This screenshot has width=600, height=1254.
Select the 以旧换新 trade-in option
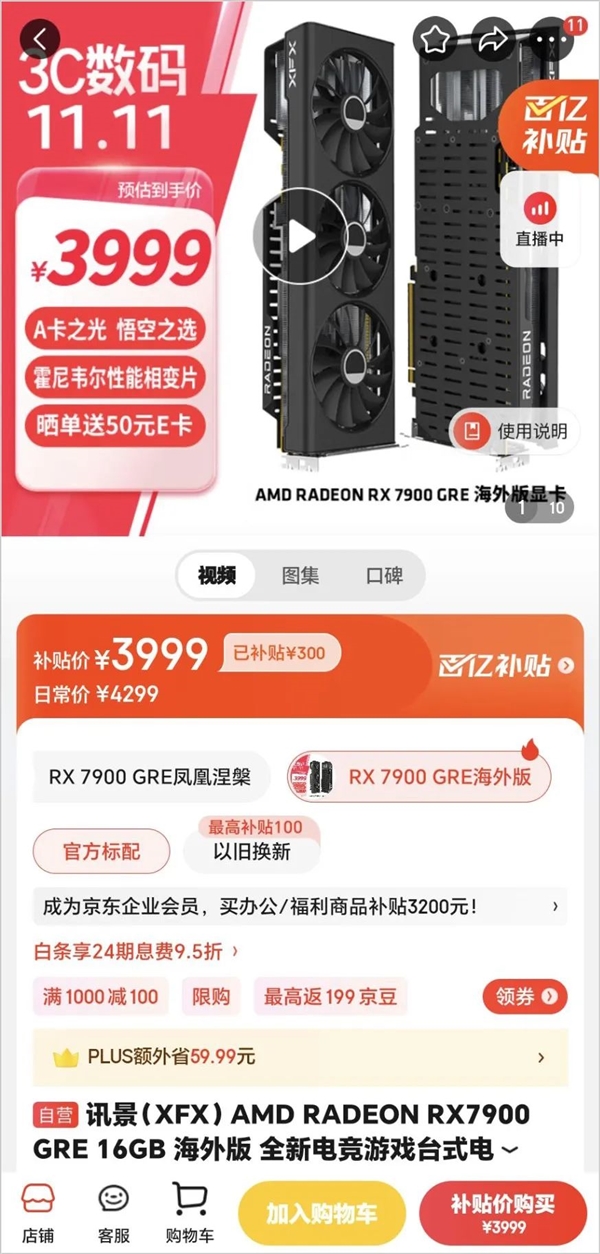click(x=251, y=851)
